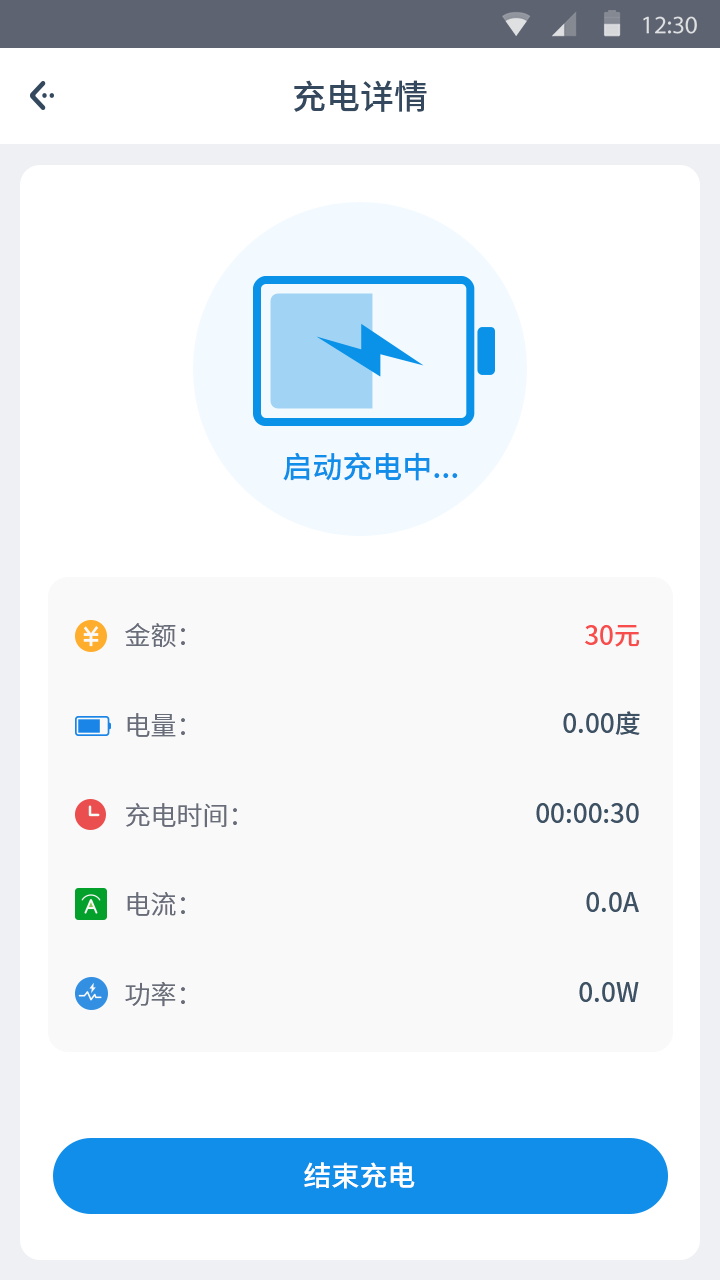This screenshot has width=720, height=1280.
Task: Tap the 启动充电中 status text
Action: click(370, 467)
